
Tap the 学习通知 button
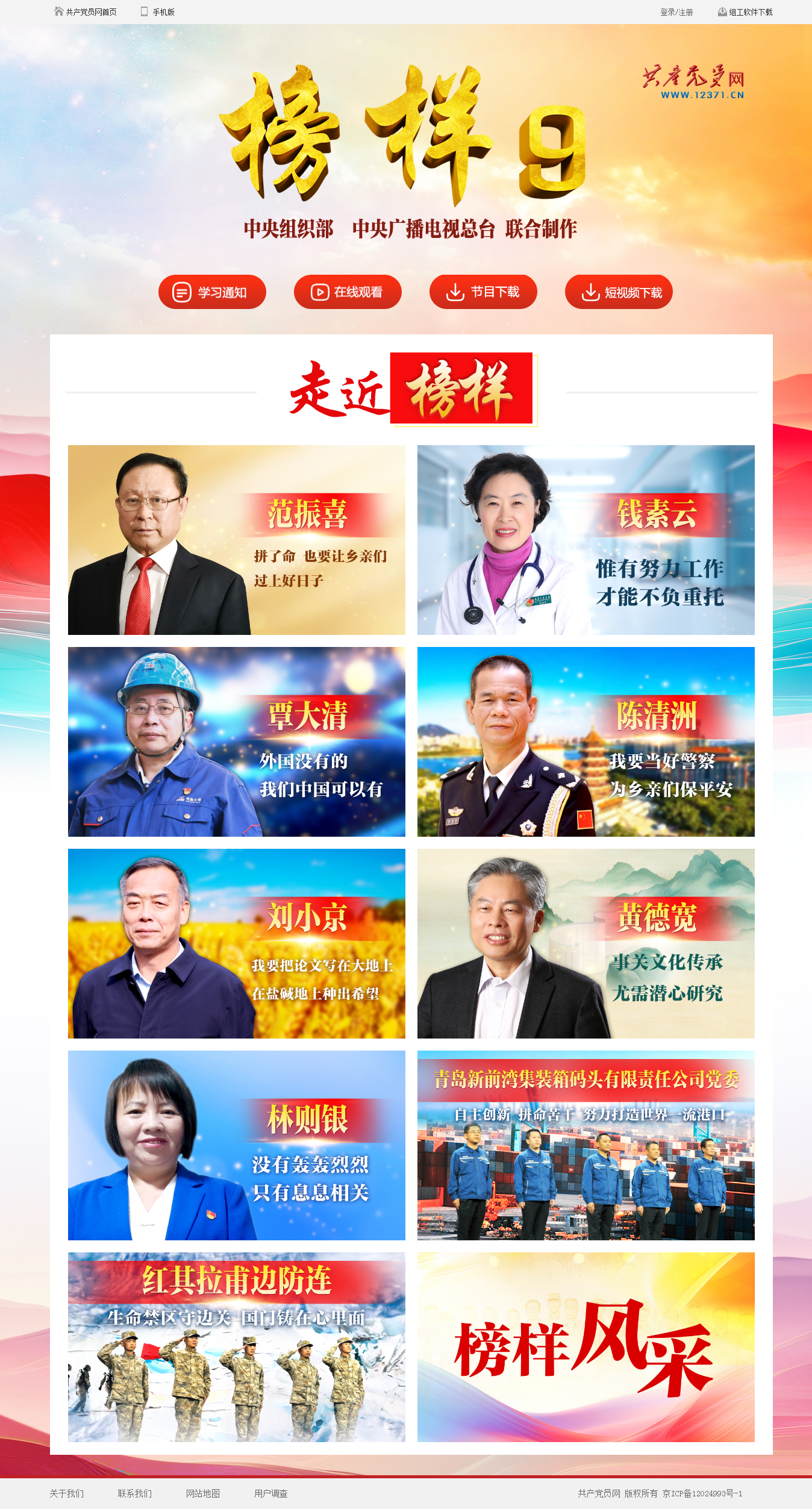coord(212,292)
